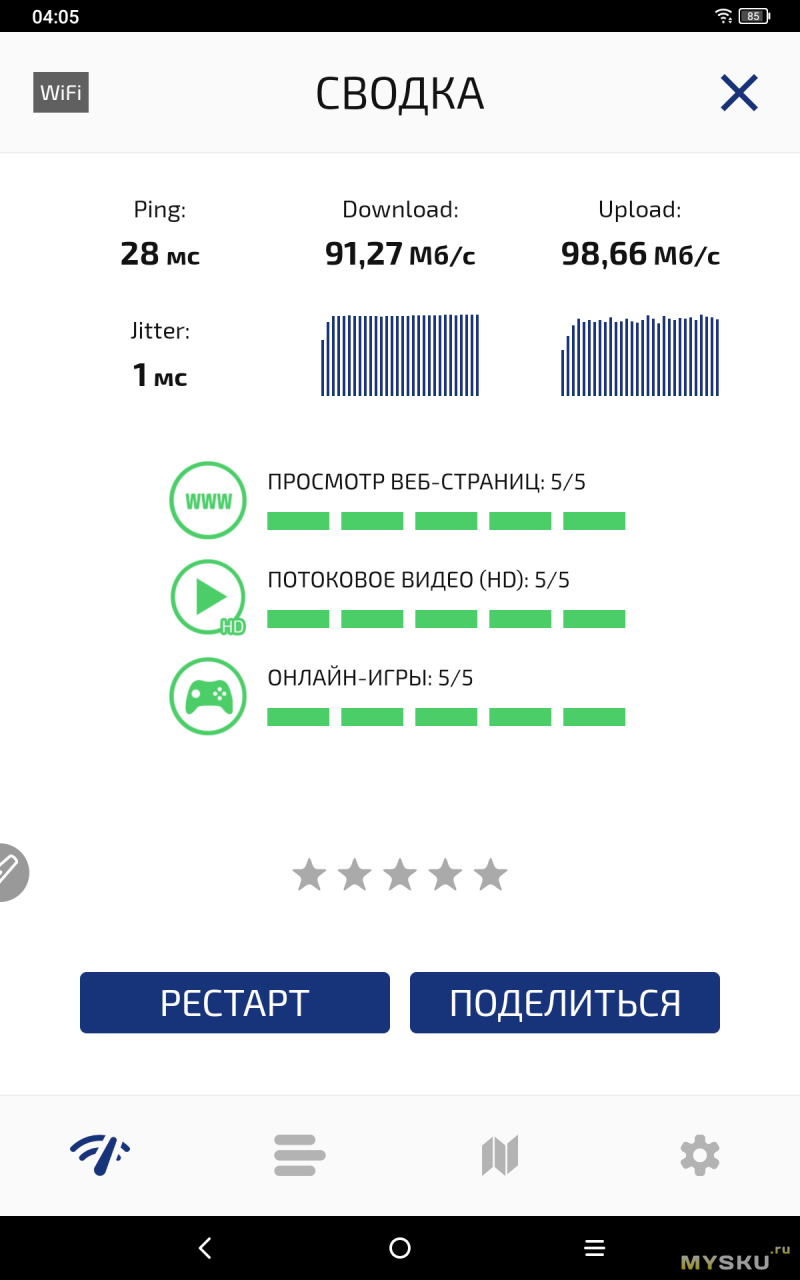This screenshot has width=800, height=1280.
Task: Go to the home screen
Action: [x=400, y=1247]
